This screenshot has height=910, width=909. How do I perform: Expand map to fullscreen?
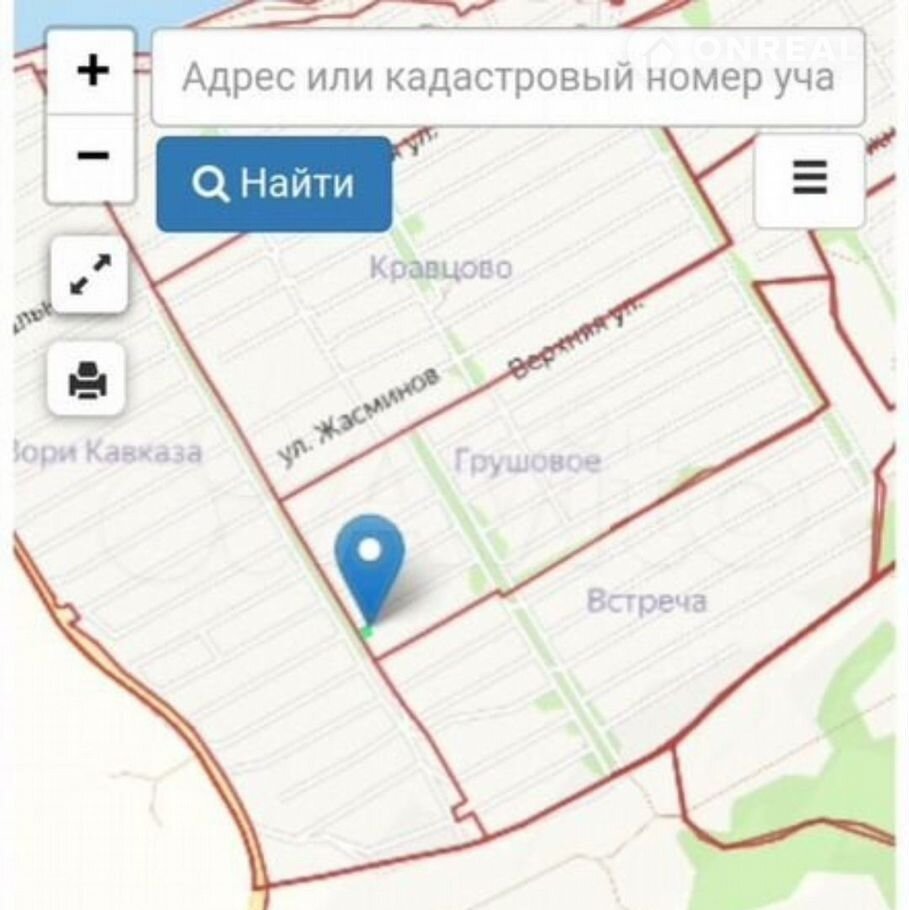click(x=89, y=275)
